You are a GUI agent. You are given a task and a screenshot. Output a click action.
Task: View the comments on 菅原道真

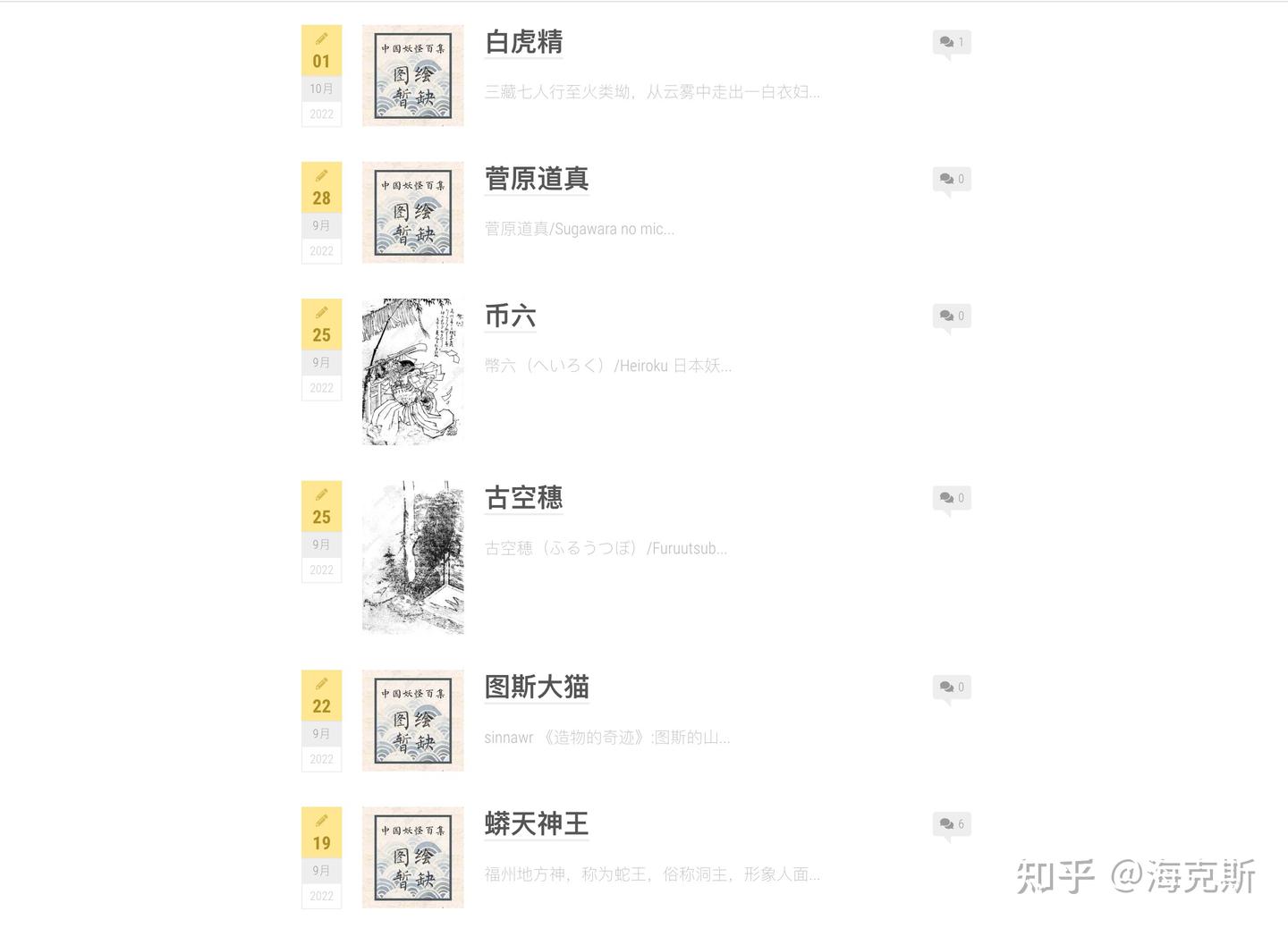(x=952, y=179)
